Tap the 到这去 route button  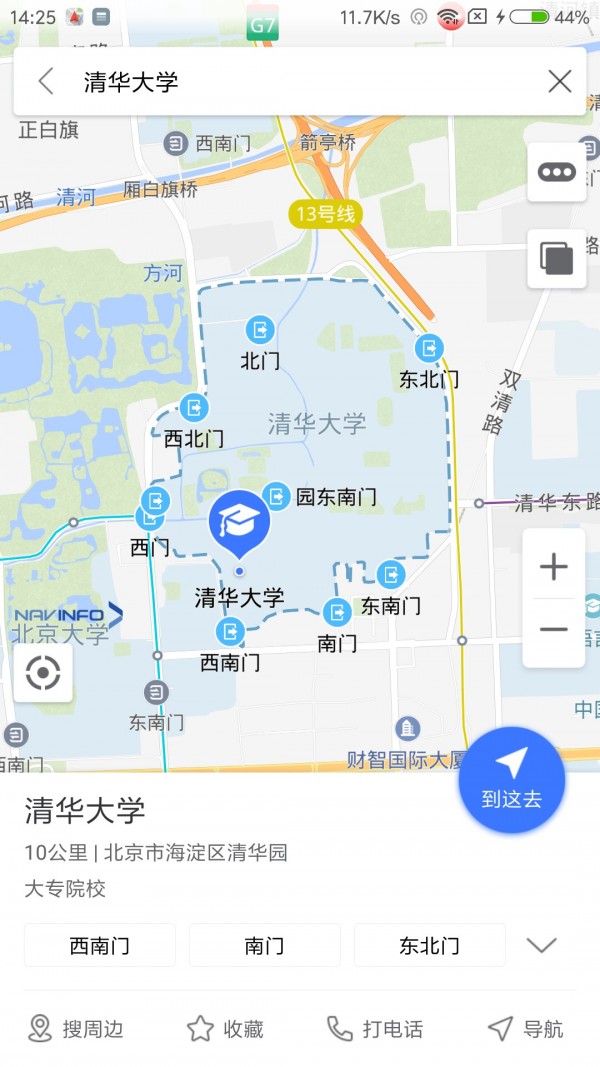(511, 780)
